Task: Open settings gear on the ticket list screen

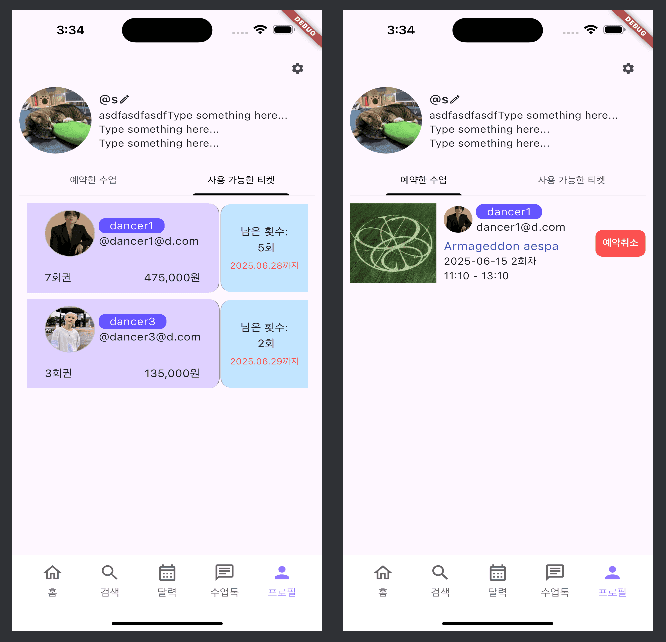Action: click(297, 68)
